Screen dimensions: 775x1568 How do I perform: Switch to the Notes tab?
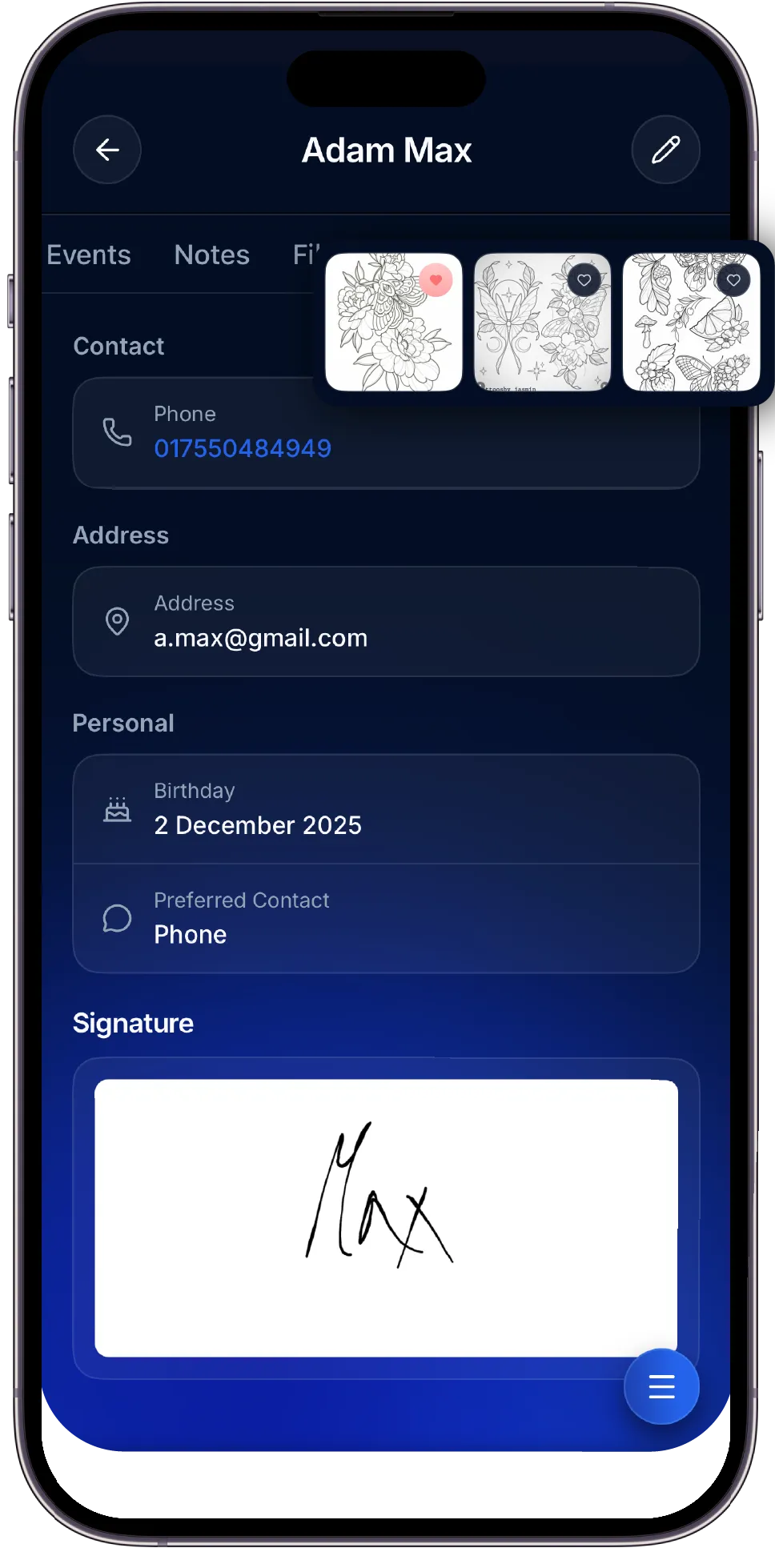point(211,255)
